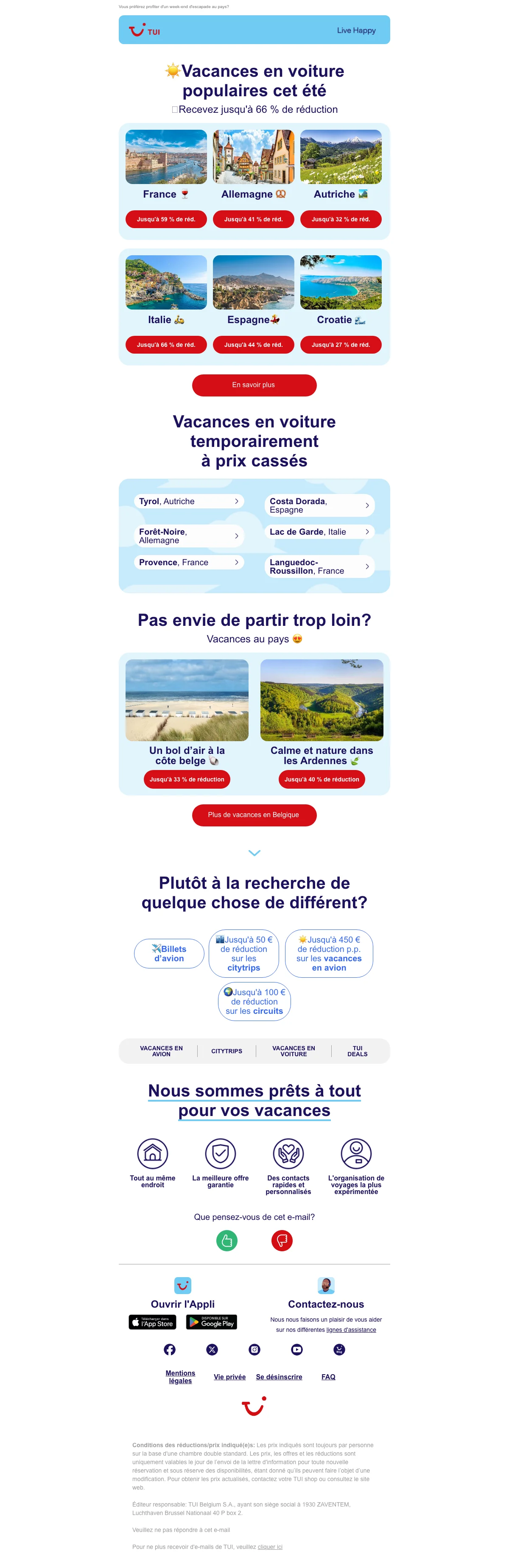Select the 'Billets d'avion' chip
509x1568 pixels.
pyautogui.click(x=169, y=953)
